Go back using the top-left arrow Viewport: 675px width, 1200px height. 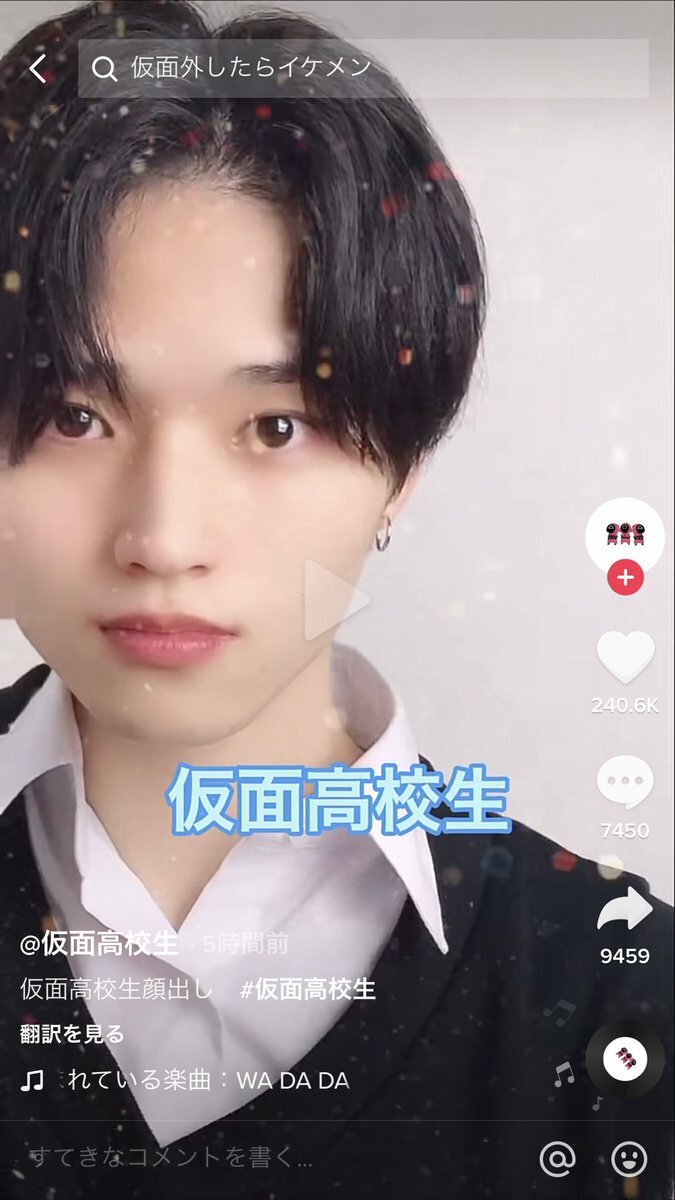38,68
